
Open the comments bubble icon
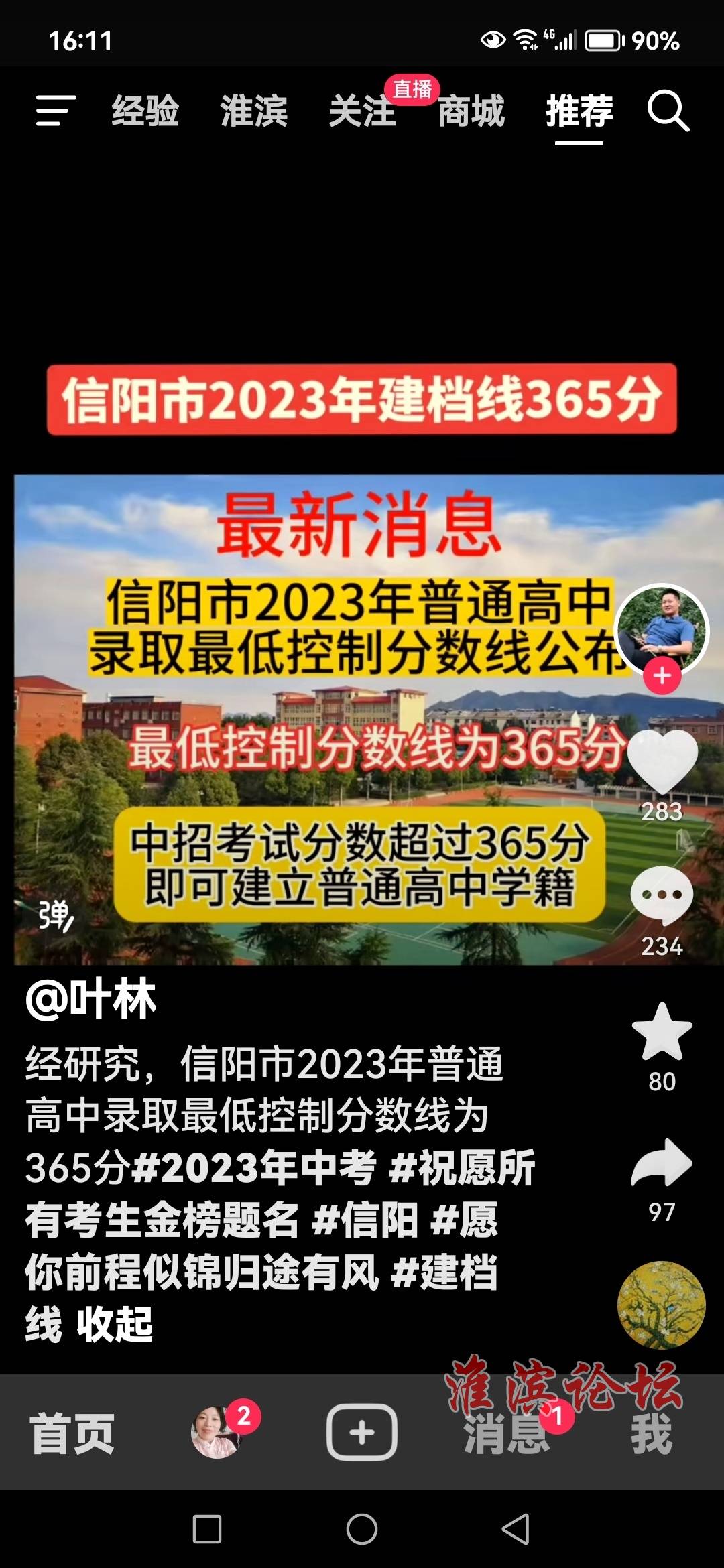(662, 895)
